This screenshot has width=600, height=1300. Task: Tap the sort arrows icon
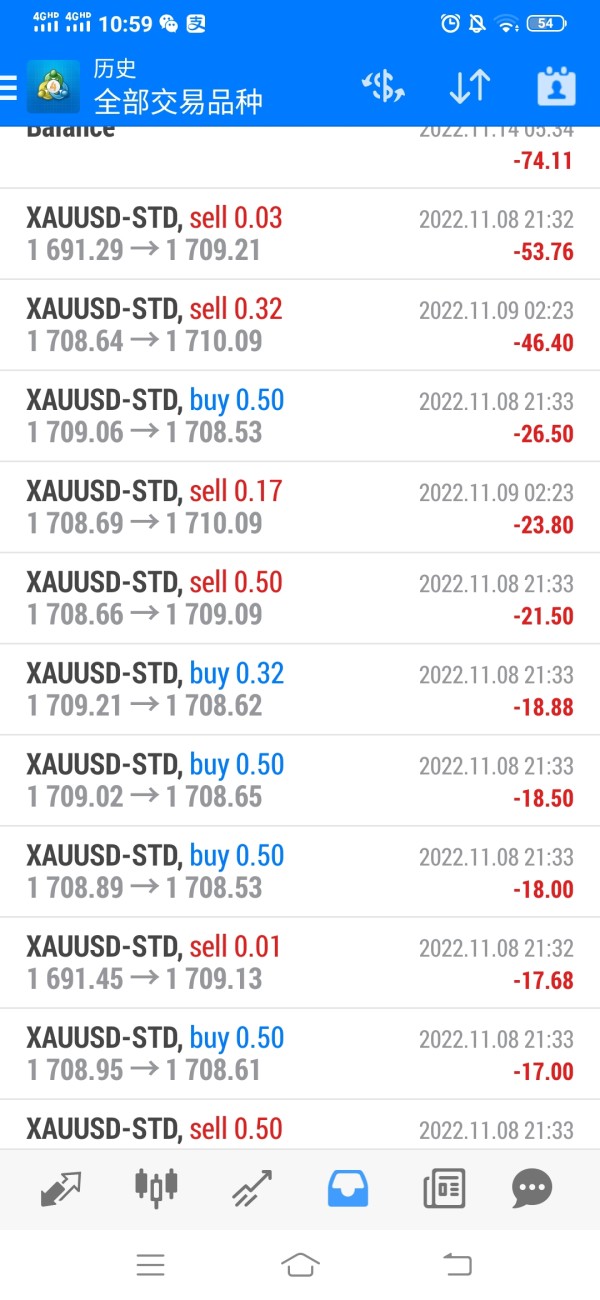coord(469,87)
